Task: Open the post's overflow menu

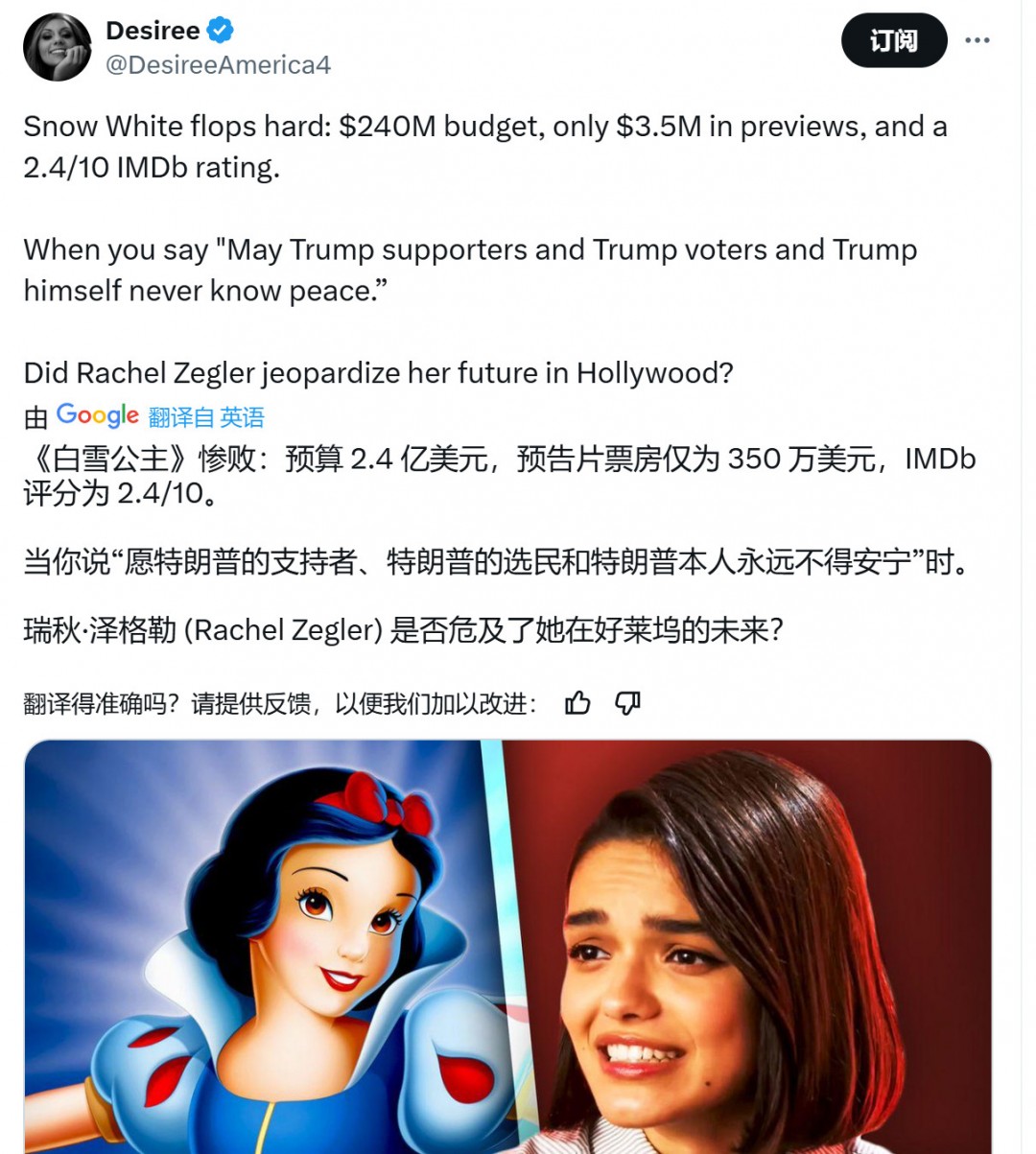Action: point(977,40)
